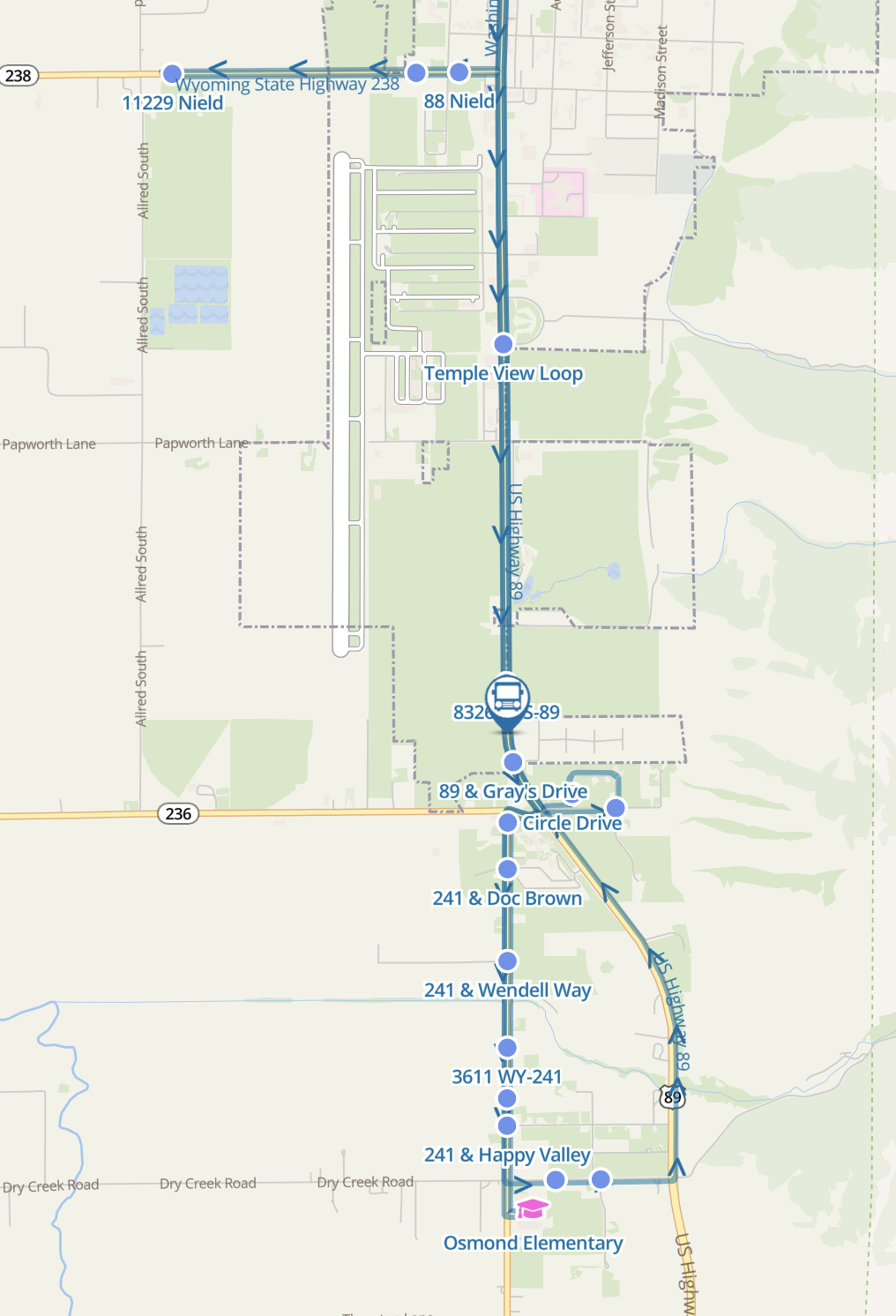Screen dimensions: 896x1316
Task: Select the 241 & Wendell Way stop
Action: point(507,961)
